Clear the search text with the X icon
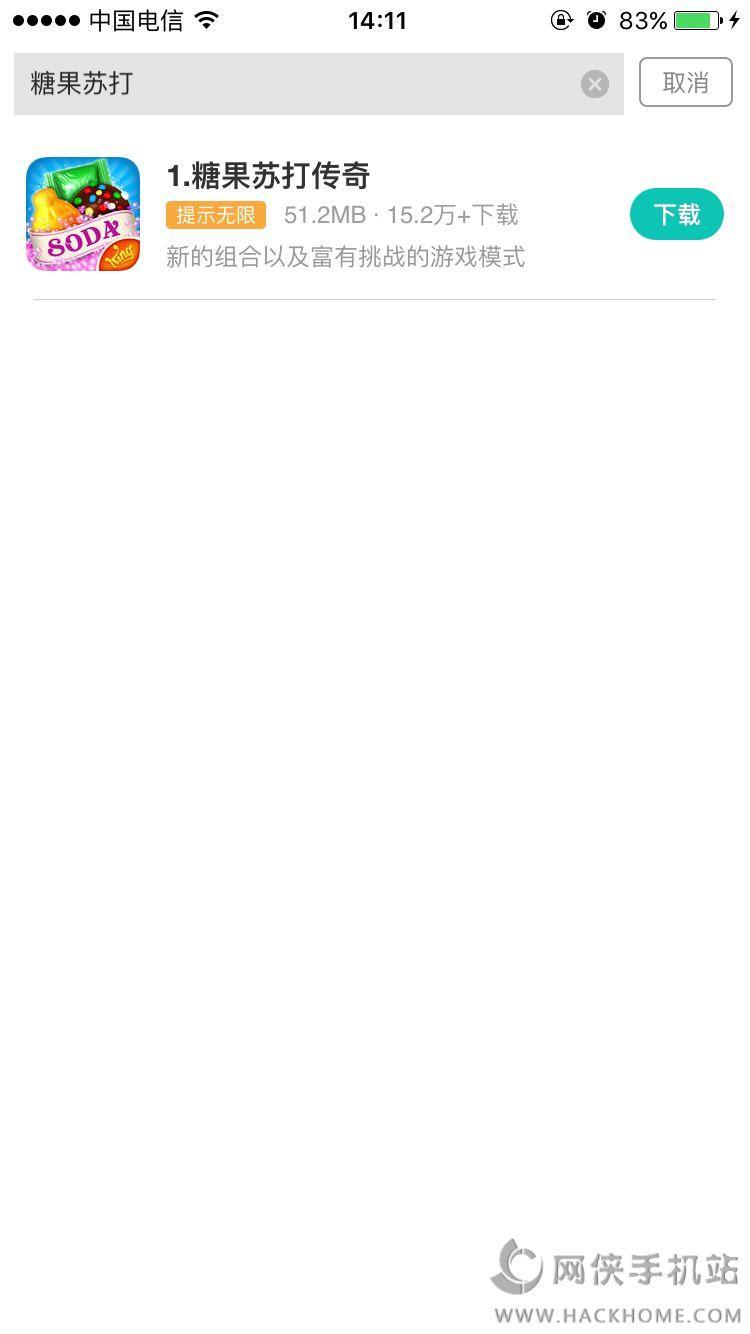Screen dimensions: 750x1334 595,84
